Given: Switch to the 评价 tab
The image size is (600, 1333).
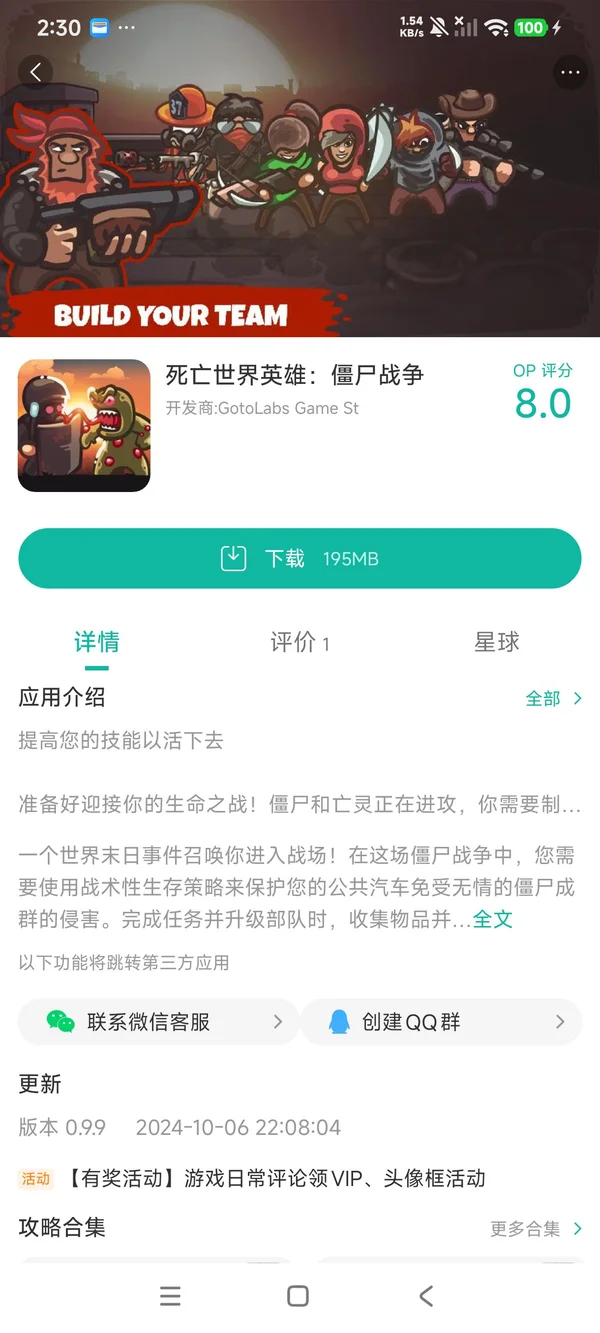Looking at the screenshot, I should 299,642.
